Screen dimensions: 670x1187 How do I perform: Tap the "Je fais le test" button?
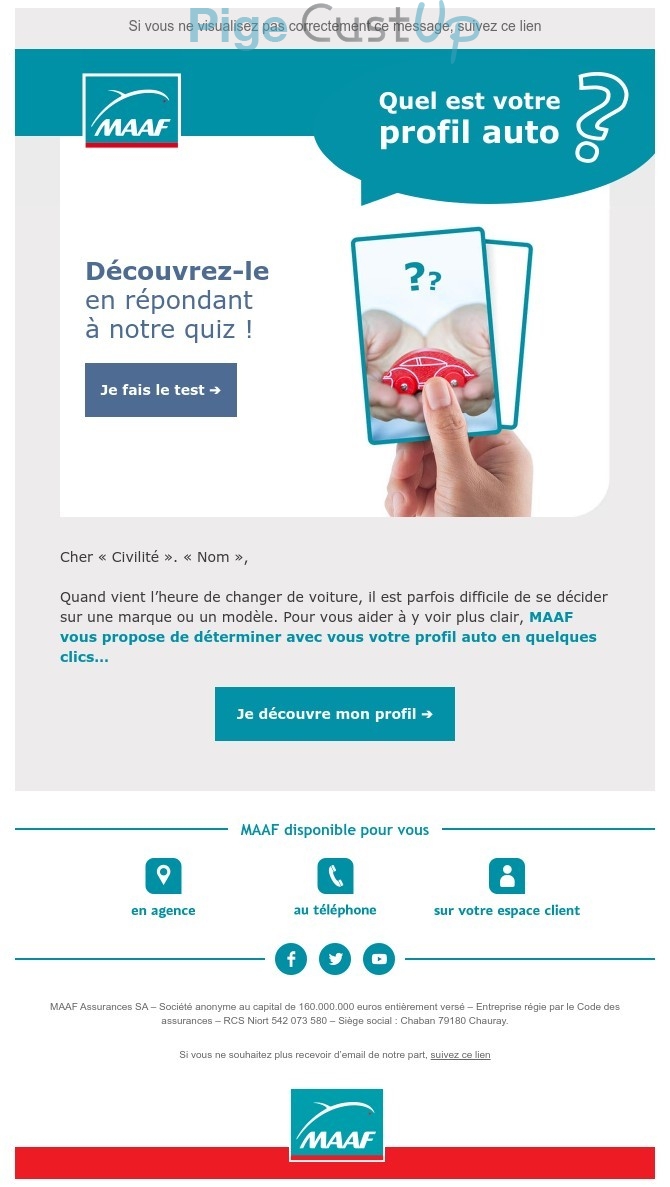[x=161, y=390]
